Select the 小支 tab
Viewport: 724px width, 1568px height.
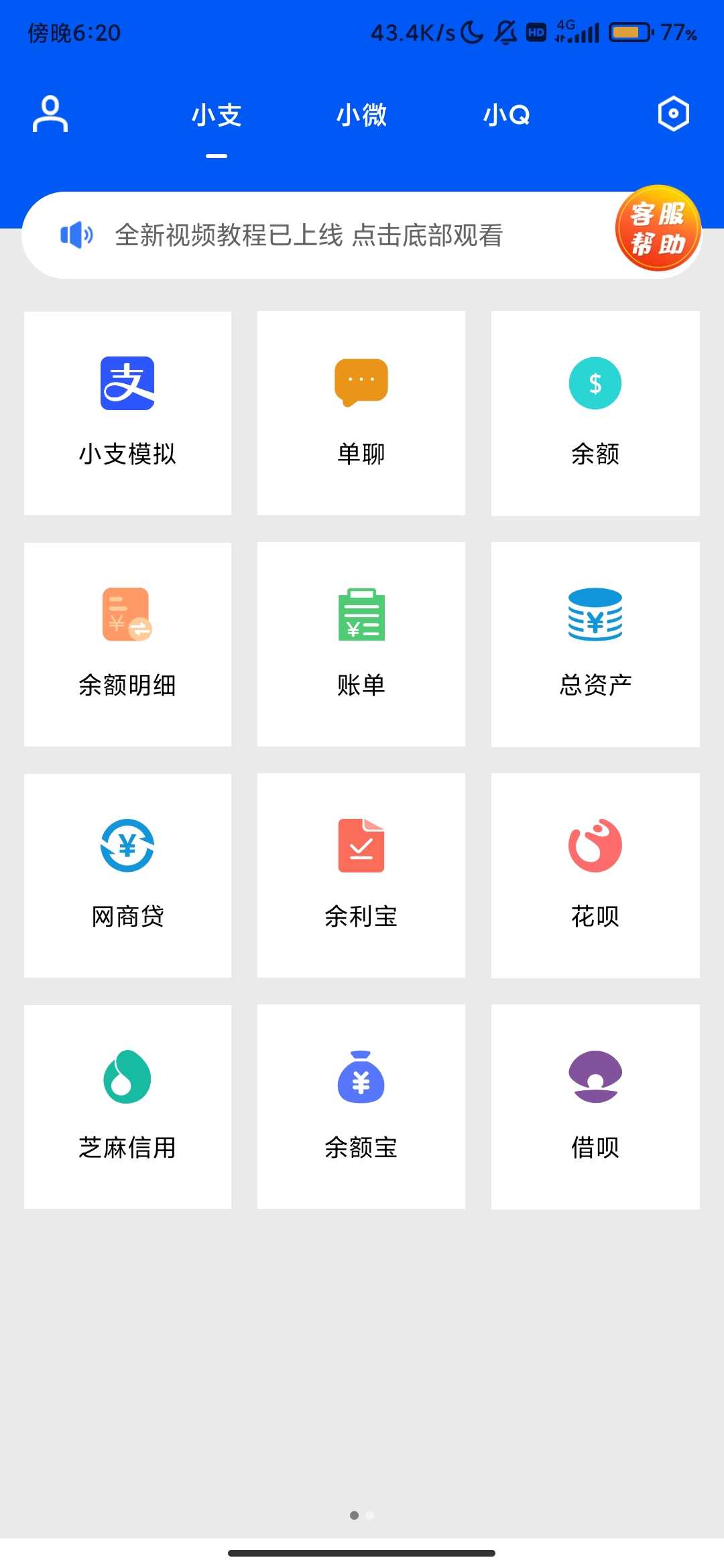(x=217, y=115)
